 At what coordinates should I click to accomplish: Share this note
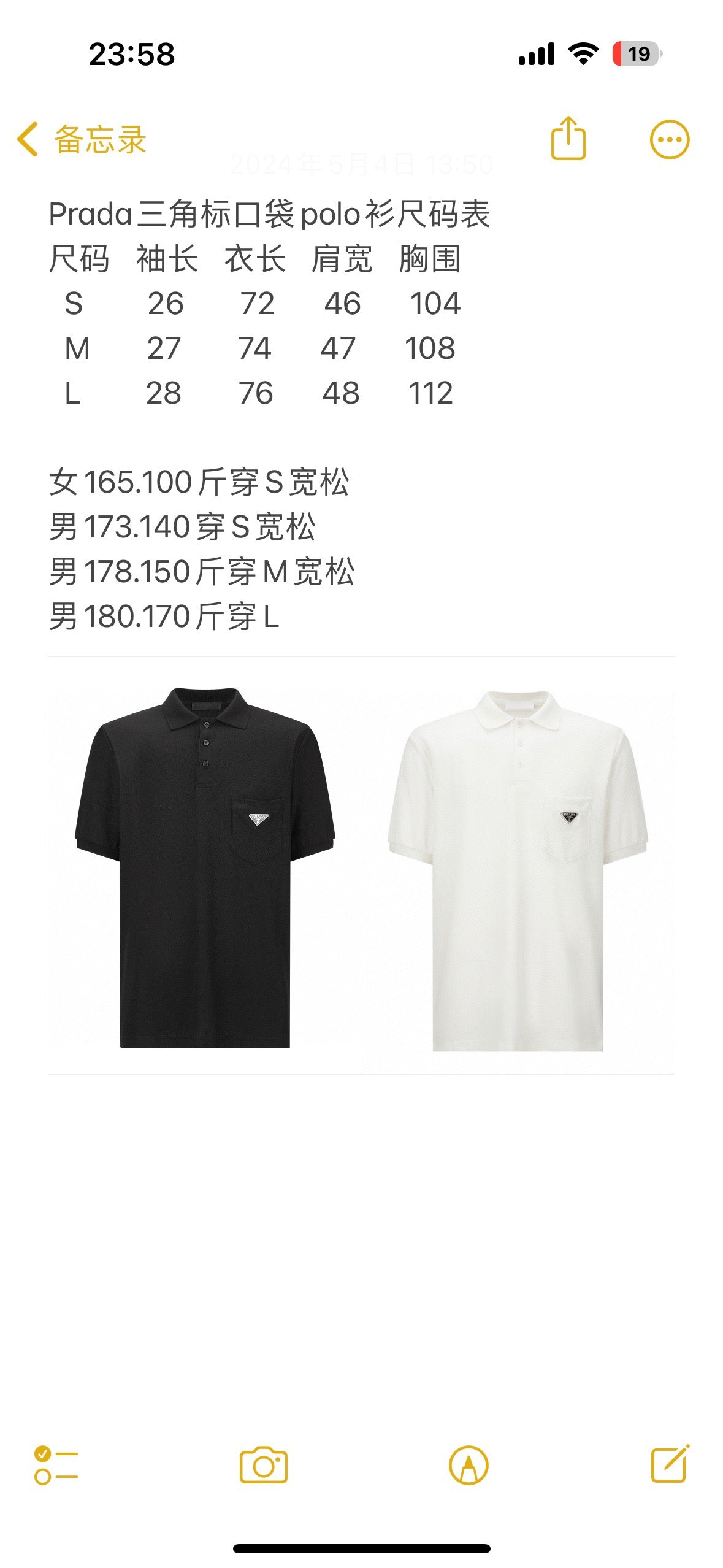(x=568, y=139)
